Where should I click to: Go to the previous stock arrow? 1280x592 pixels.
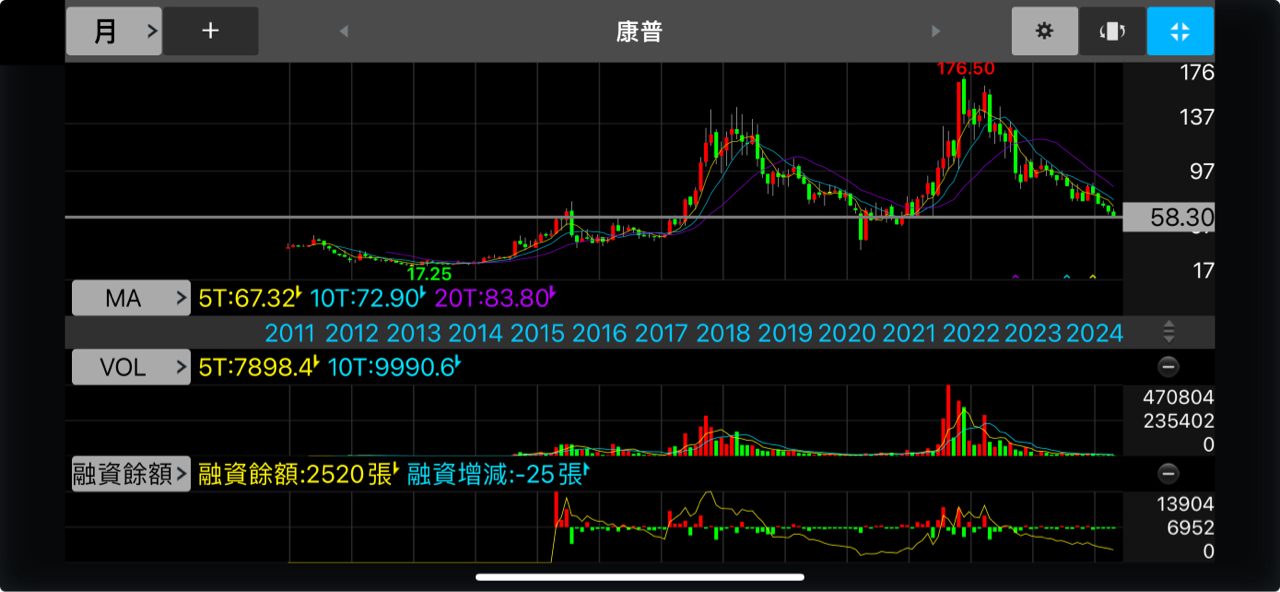point(343,31)
